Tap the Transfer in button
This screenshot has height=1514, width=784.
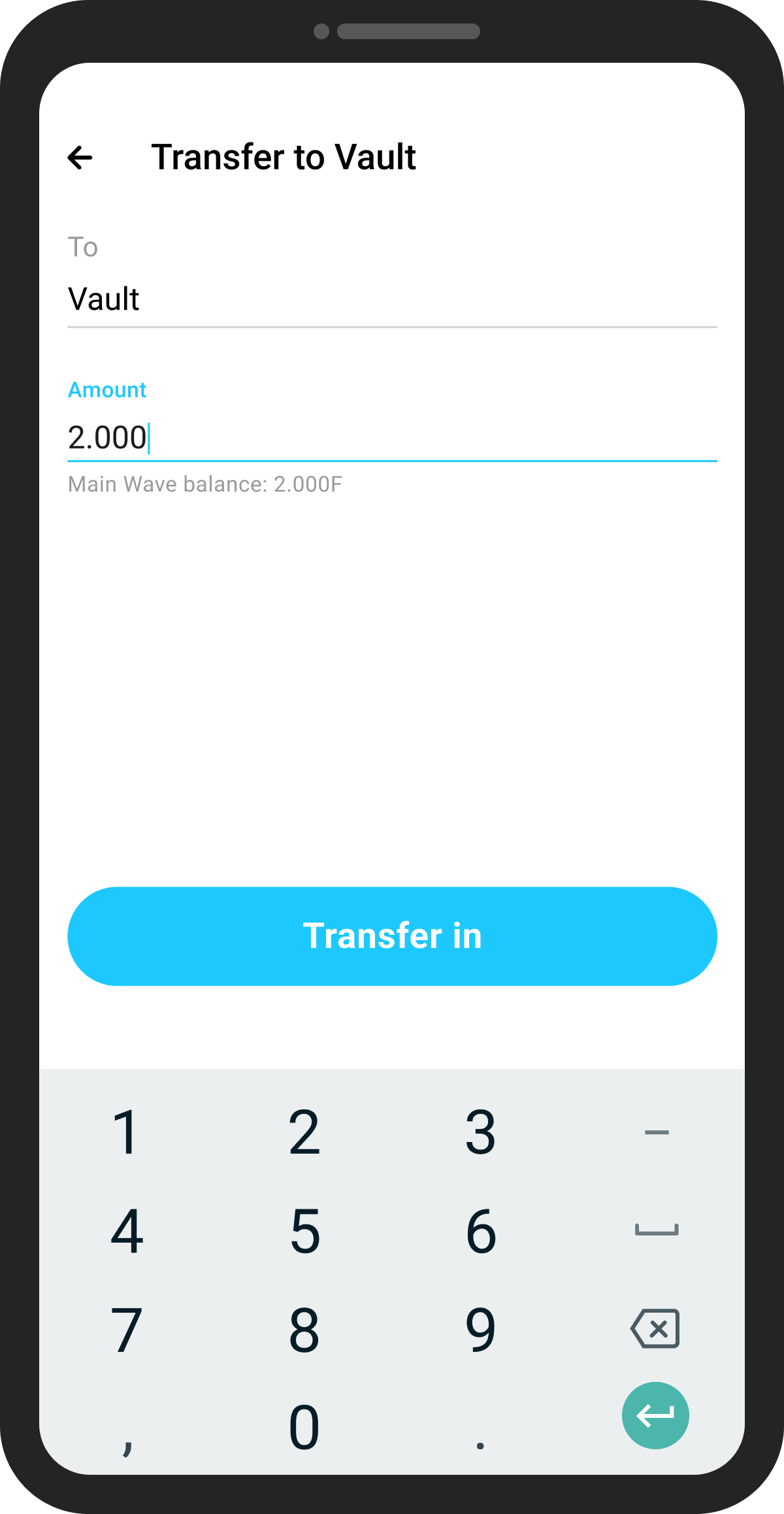392,936
